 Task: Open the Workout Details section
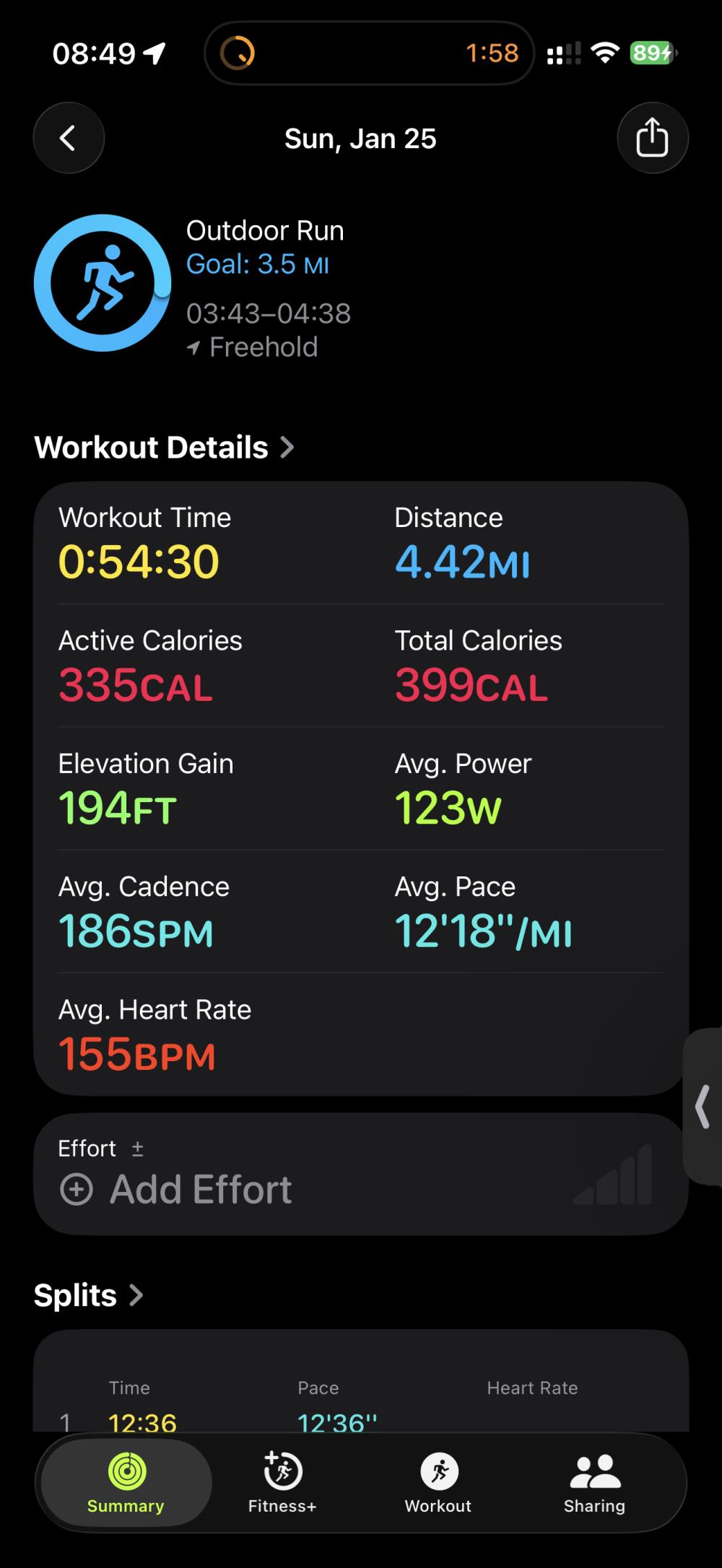(165, 448)
